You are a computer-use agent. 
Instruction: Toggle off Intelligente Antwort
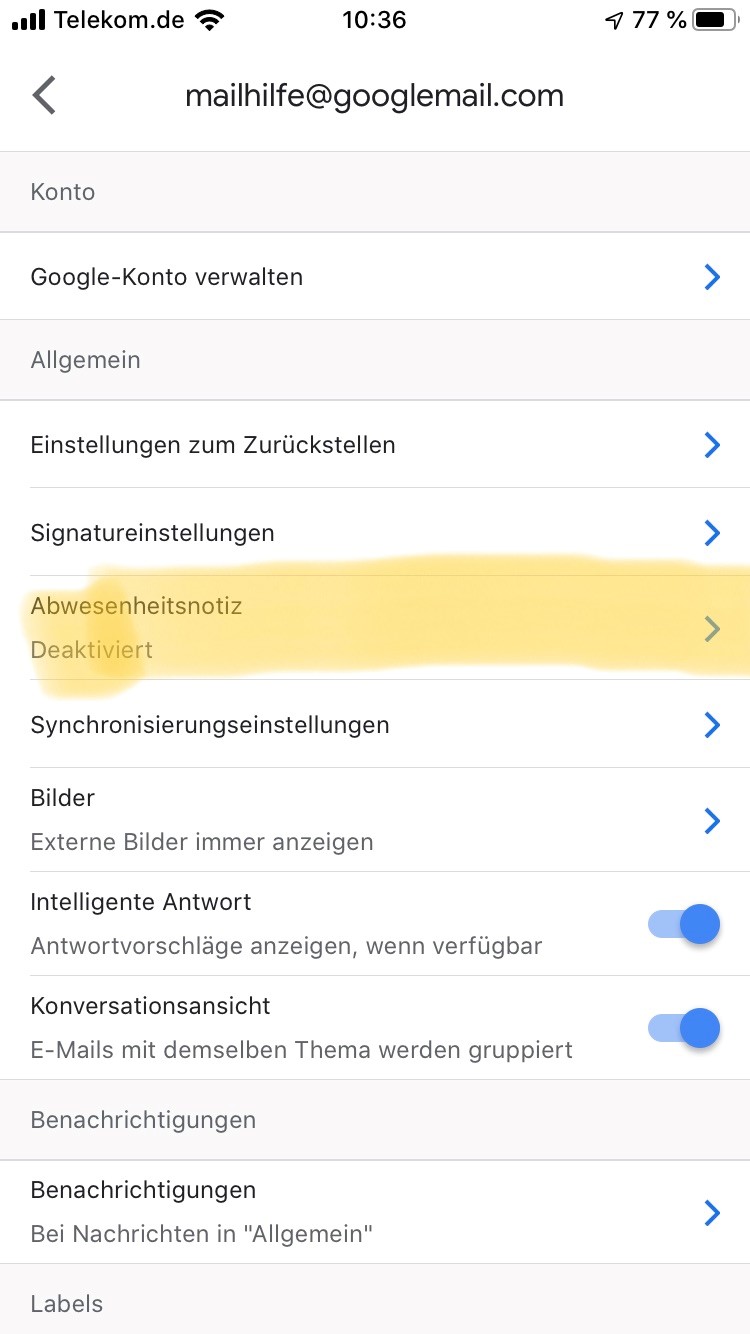click(x=684, y=924)
